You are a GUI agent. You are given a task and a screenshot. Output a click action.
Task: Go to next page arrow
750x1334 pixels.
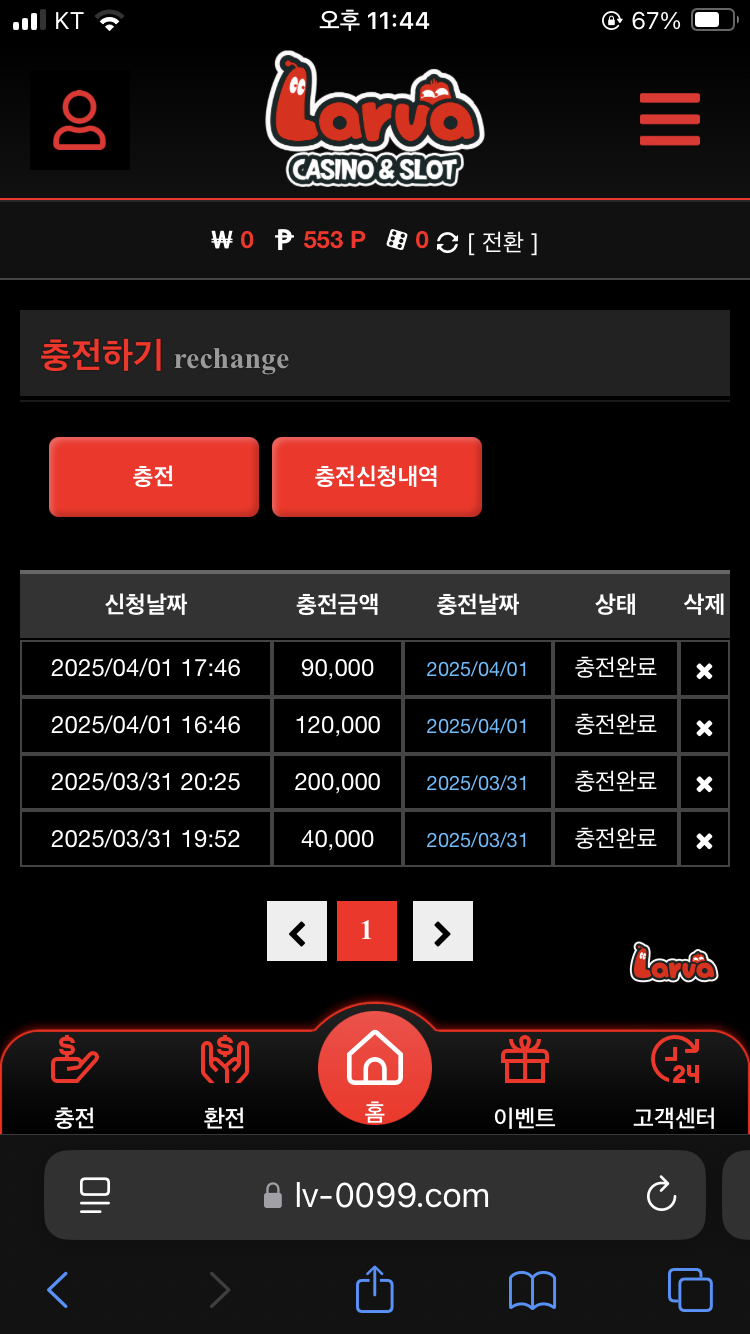click(443, 931)
